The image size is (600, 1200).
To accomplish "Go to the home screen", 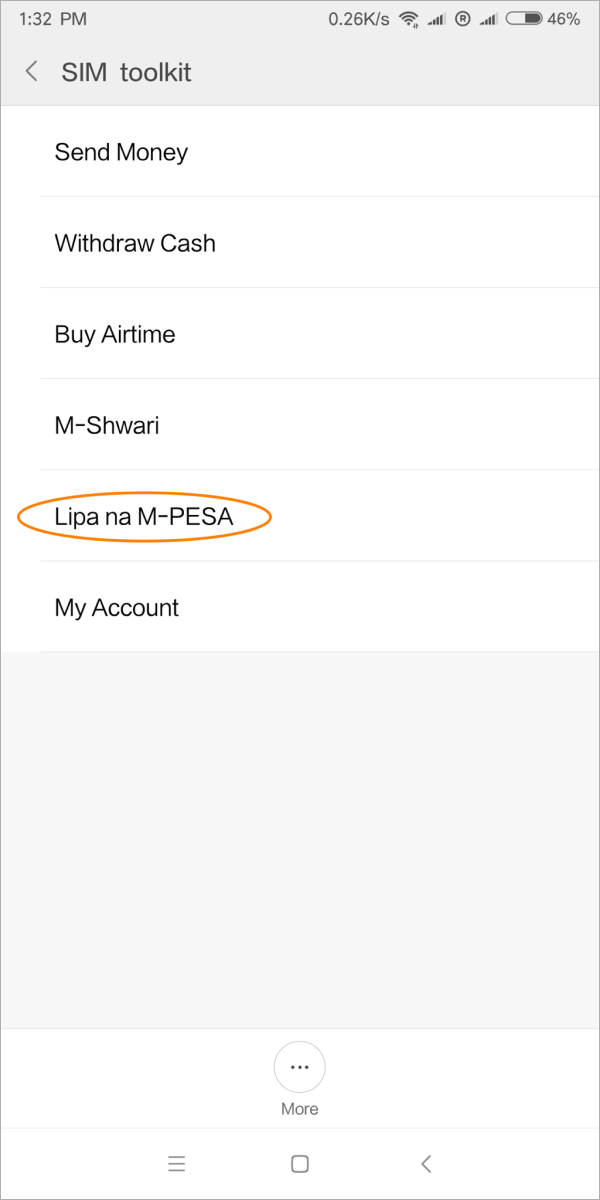I will click(300, 1164).
